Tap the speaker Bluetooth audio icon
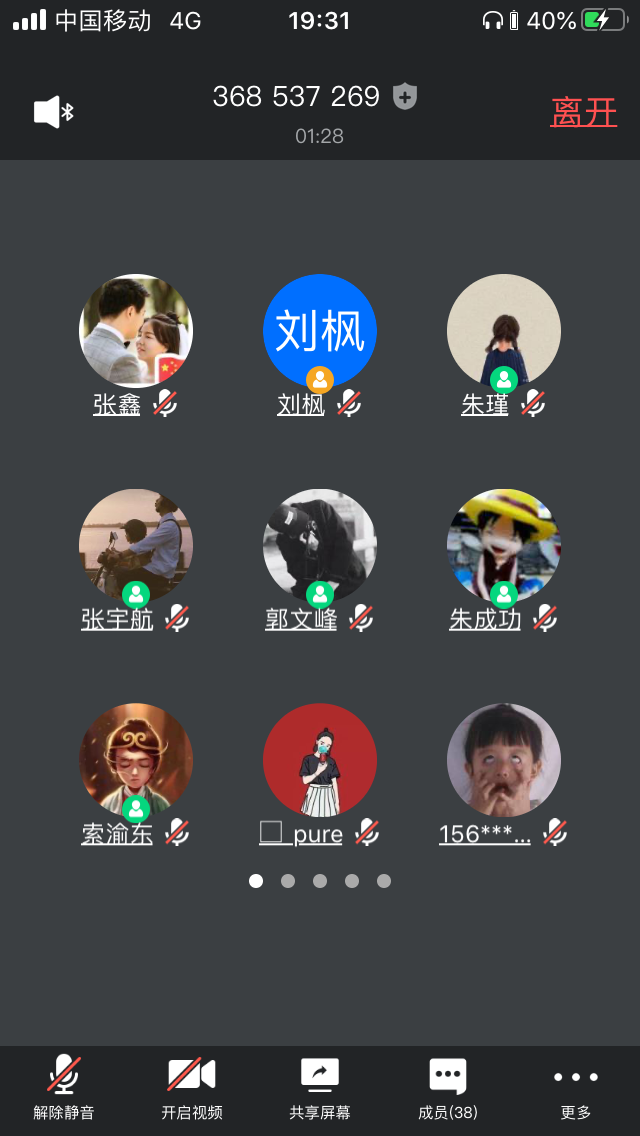The image size is (640, 1136). point(54,112)
